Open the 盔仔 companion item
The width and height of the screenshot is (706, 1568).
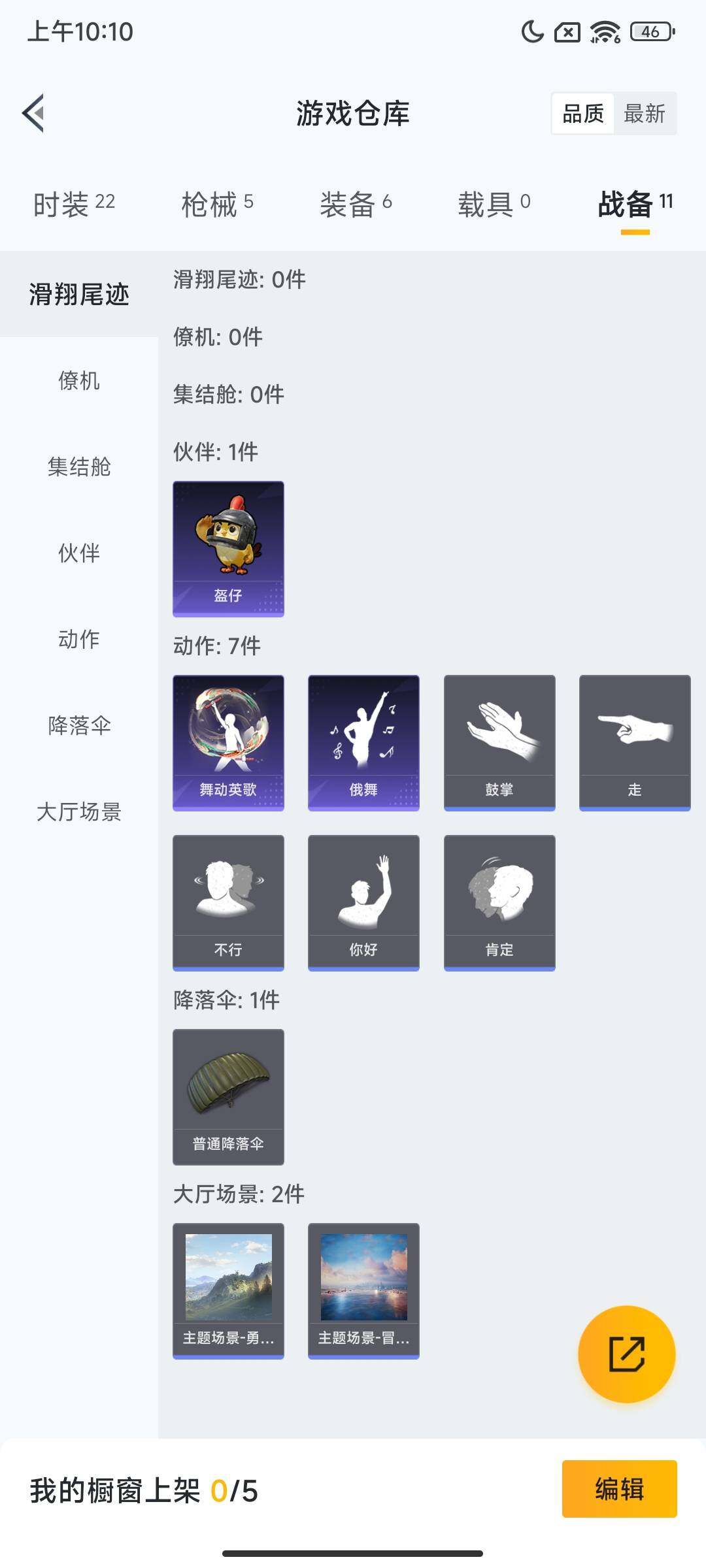coord(228,549)
